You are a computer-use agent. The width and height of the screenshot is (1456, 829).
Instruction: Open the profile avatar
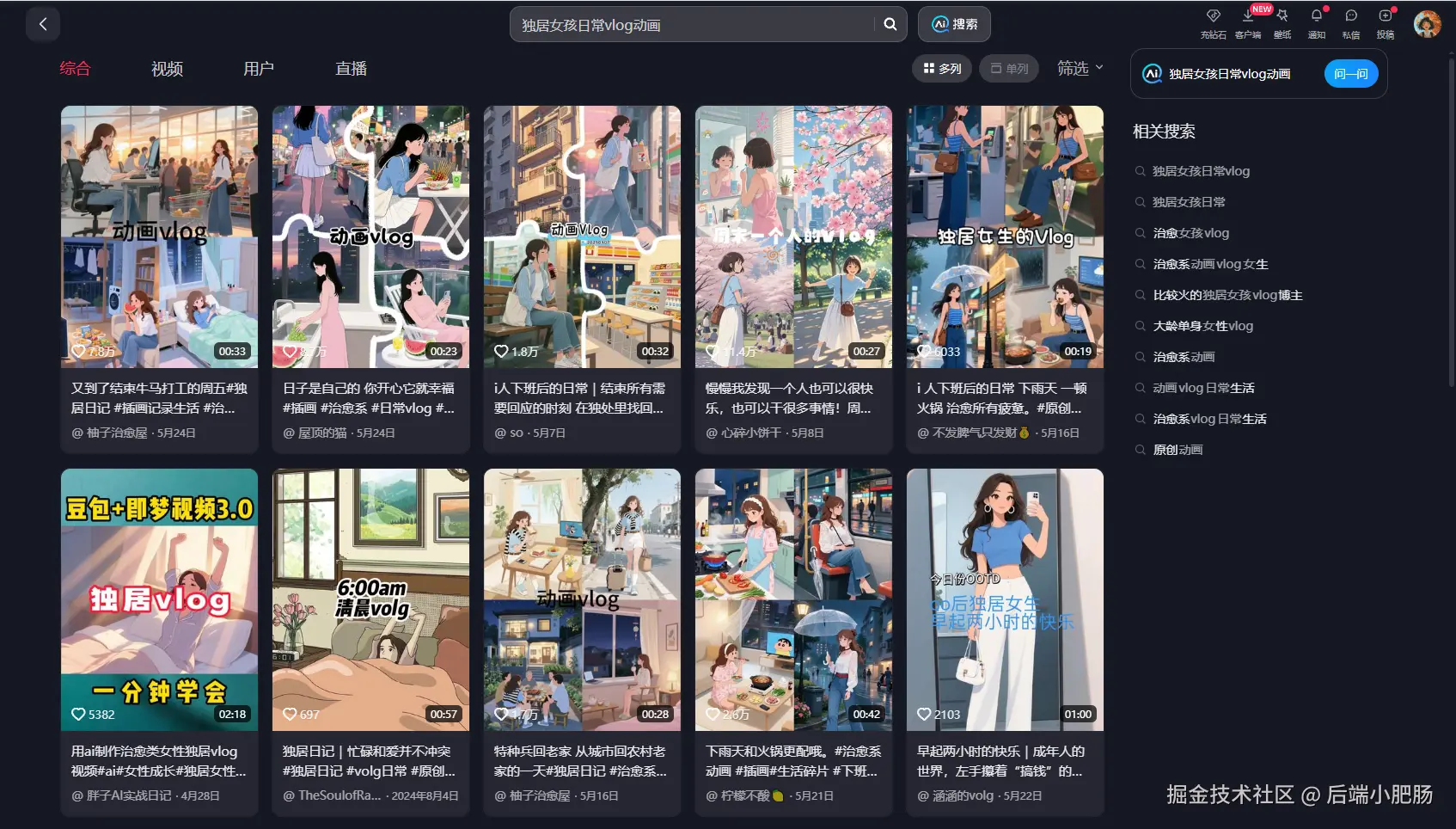click(1427, 24)
